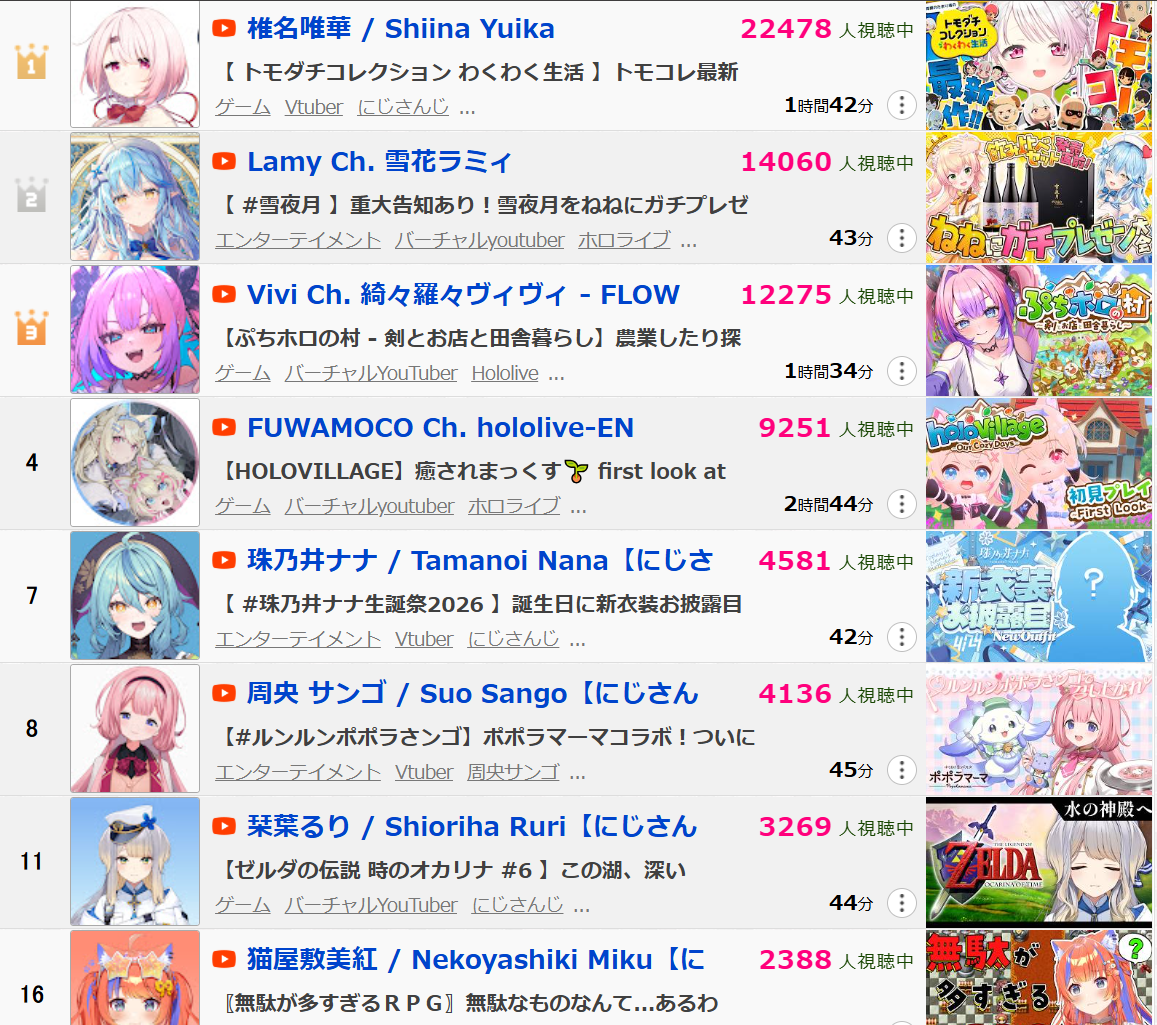Open 珠乃井ナナ / Tamanoi Nana channel link

[480, 561]
